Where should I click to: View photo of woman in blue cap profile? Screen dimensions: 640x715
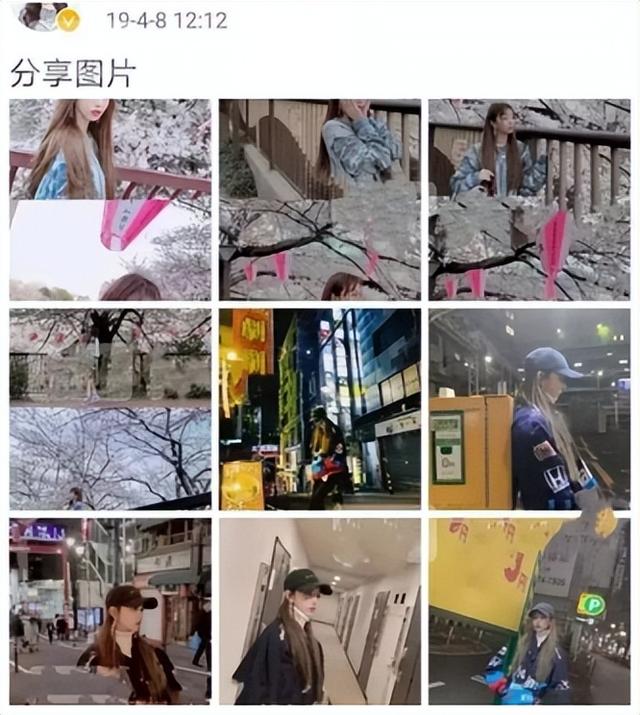click(530, 409)
